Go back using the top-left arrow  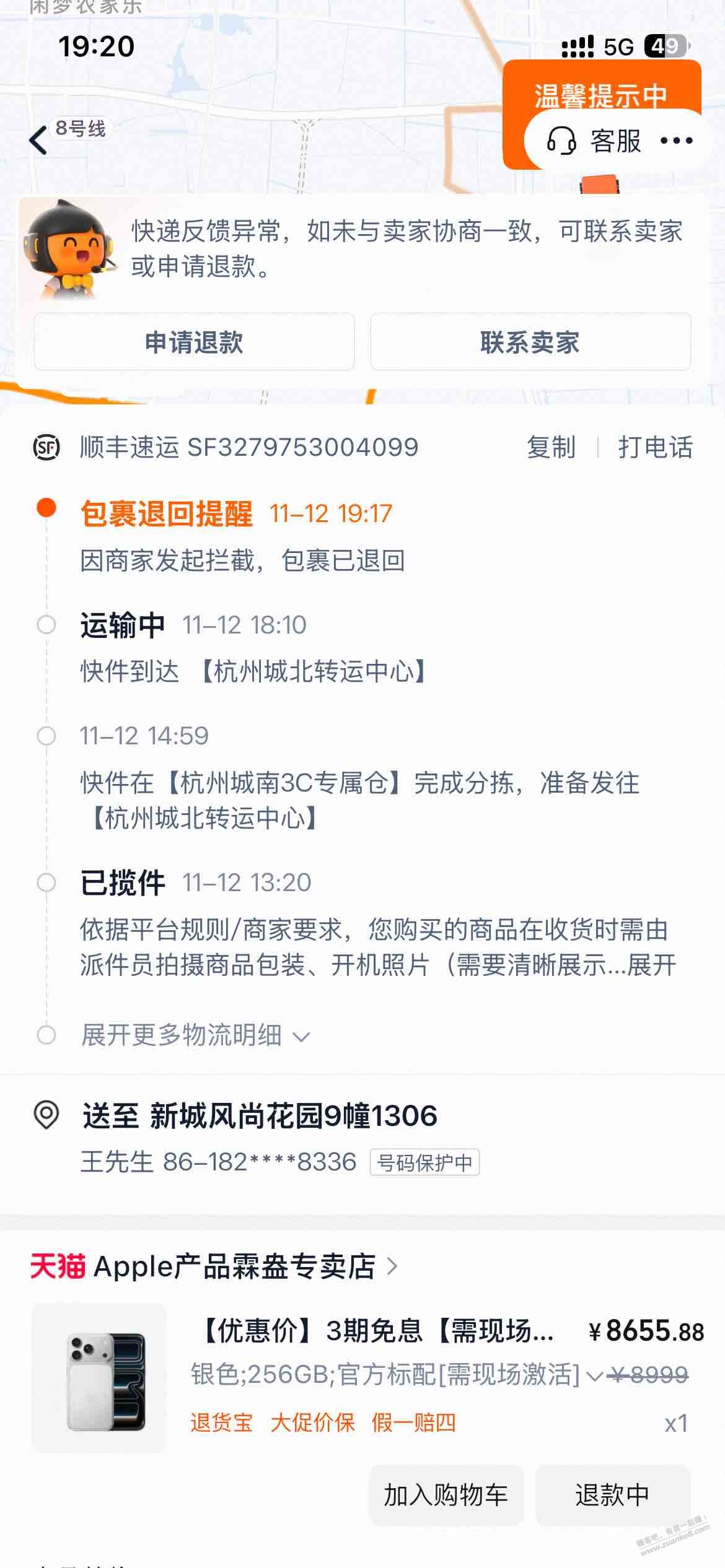coord(38,140)
